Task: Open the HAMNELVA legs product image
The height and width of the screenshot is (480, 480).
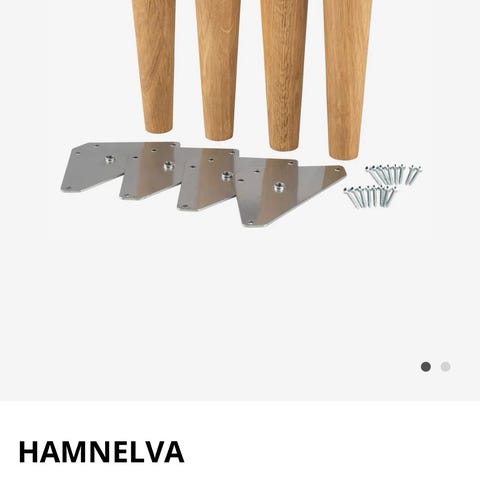Action: (x=240, y=200)
